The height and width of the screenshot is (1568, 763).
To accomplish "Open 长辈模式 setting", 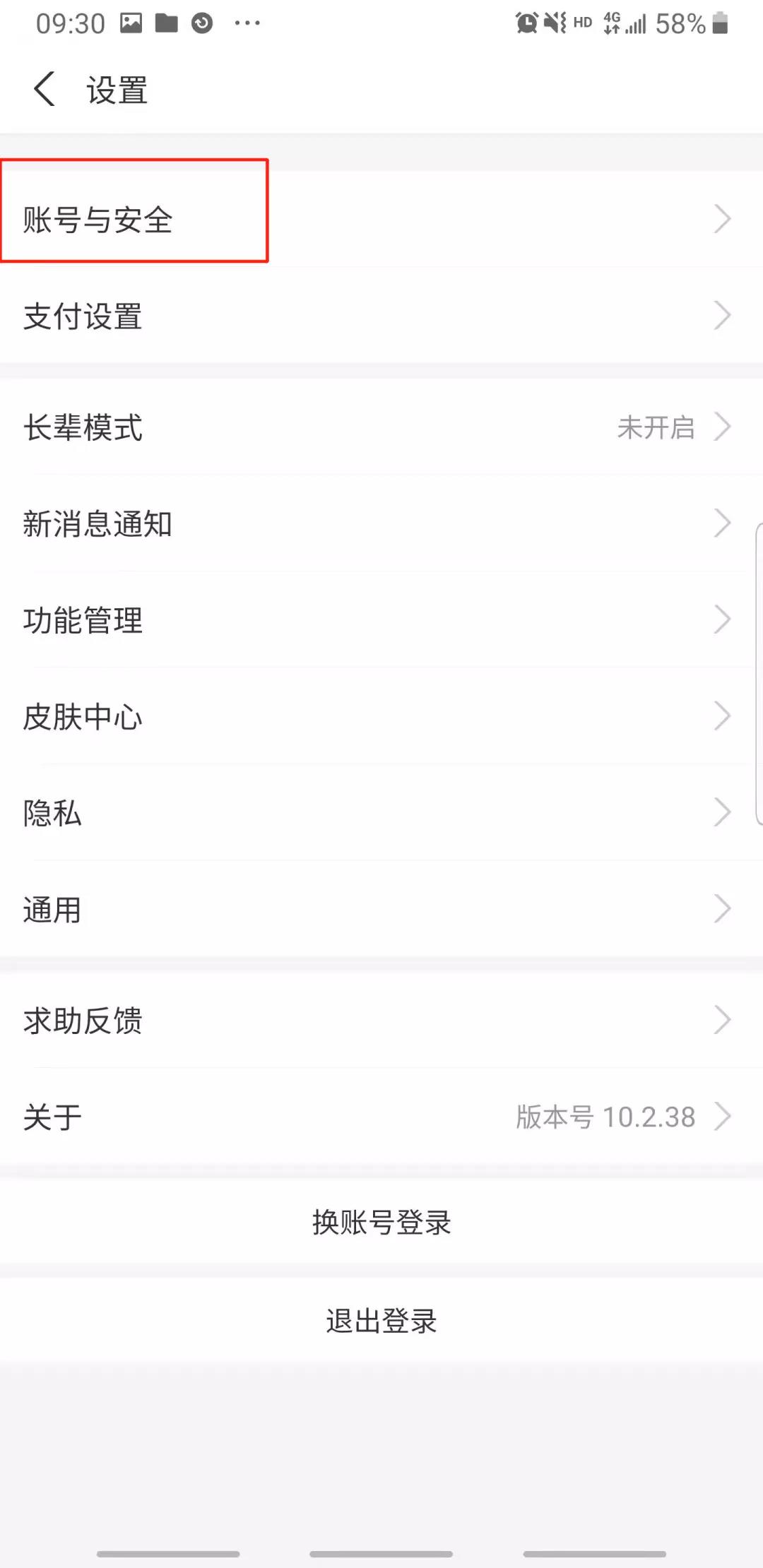I will click(381, 427).
